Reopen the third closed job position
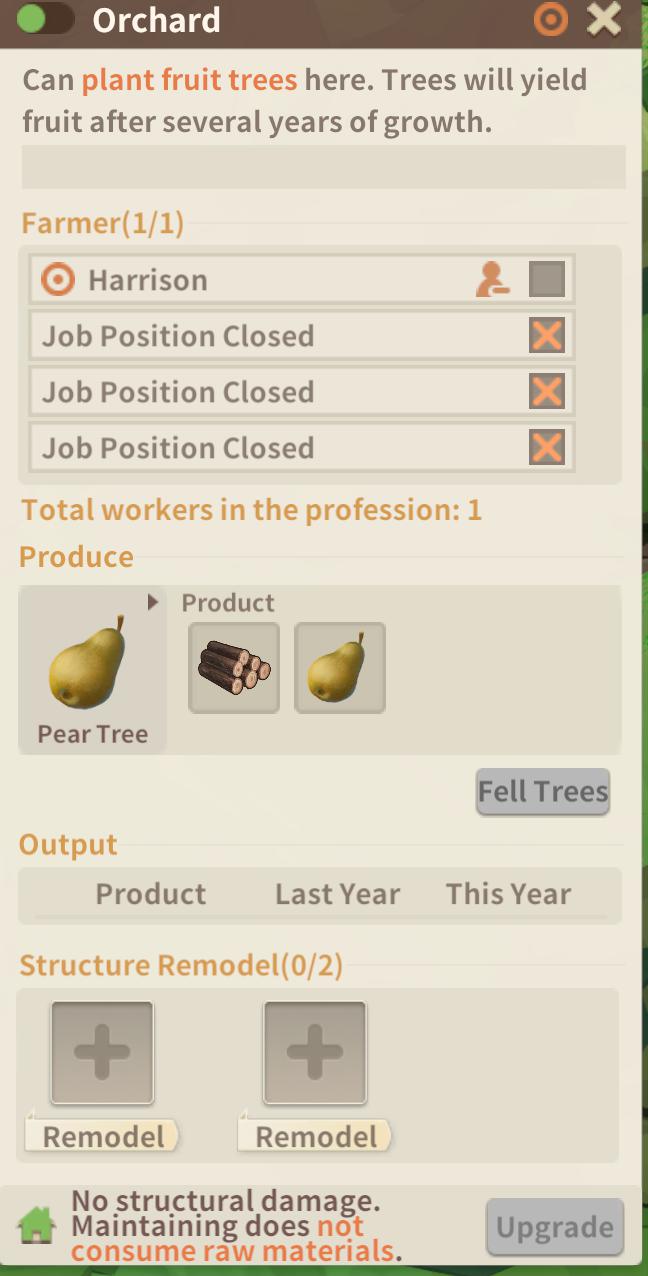Viewport: 648px width, 1276px height. pos(547,448)
